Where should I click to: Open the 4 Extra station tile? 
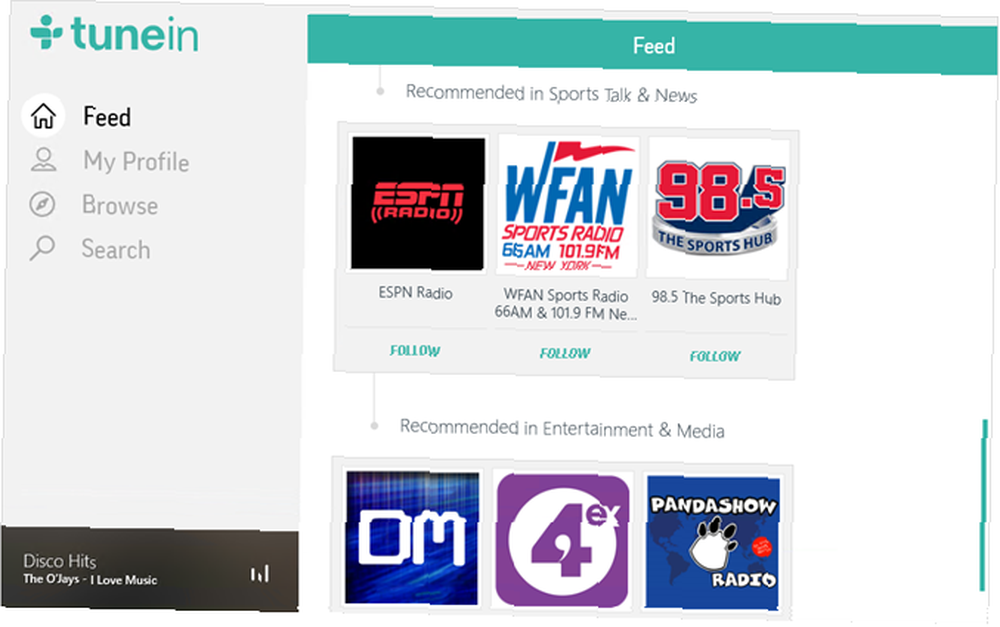pyautogui.click(x=563, y=538)
